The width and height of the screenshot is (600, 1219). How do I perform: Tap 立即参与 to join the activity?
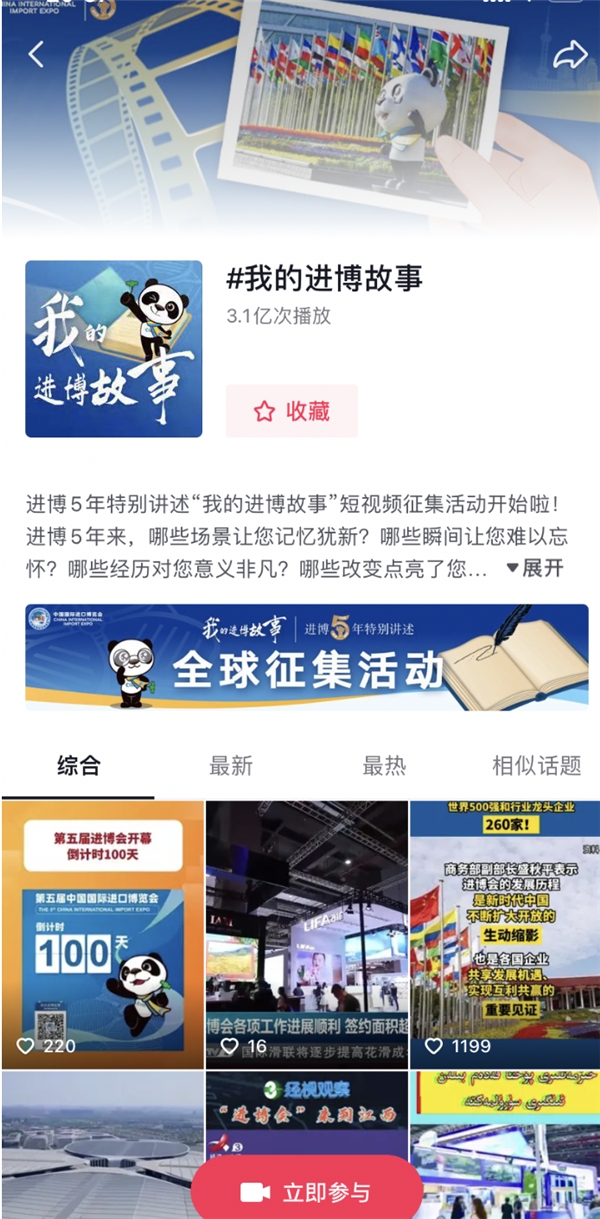pyautogui.click(x=305, y=1191)
